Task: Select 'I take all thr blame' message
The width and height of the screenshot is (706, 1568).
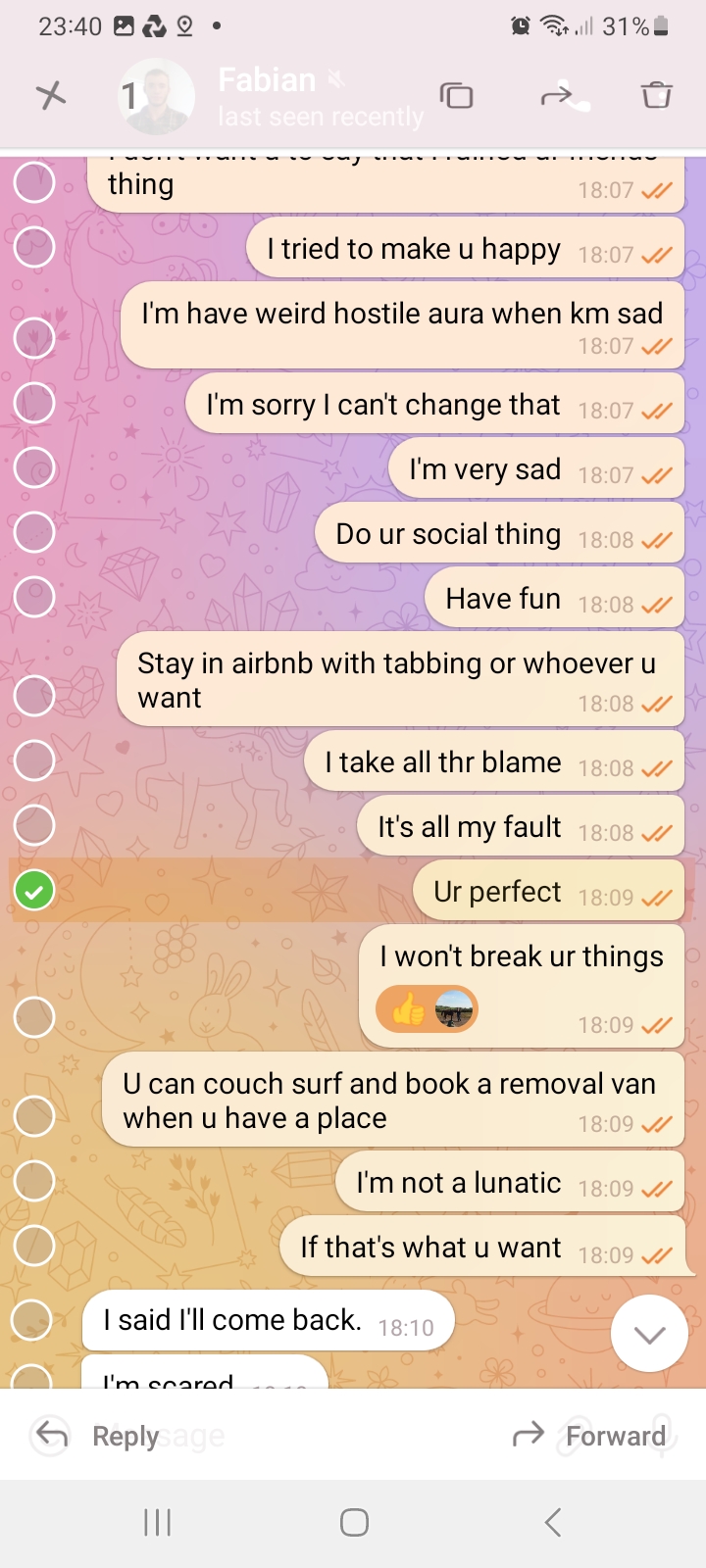Action: pos(34,760)
